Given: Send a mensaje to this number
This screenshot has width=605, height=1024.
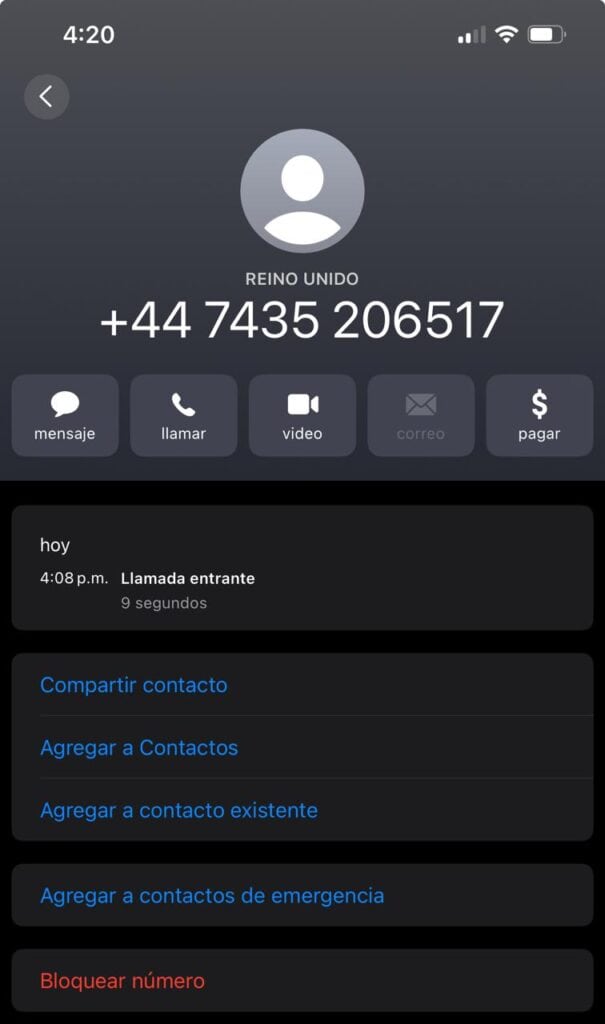Looking at the screenshot, I should point(65,415).
